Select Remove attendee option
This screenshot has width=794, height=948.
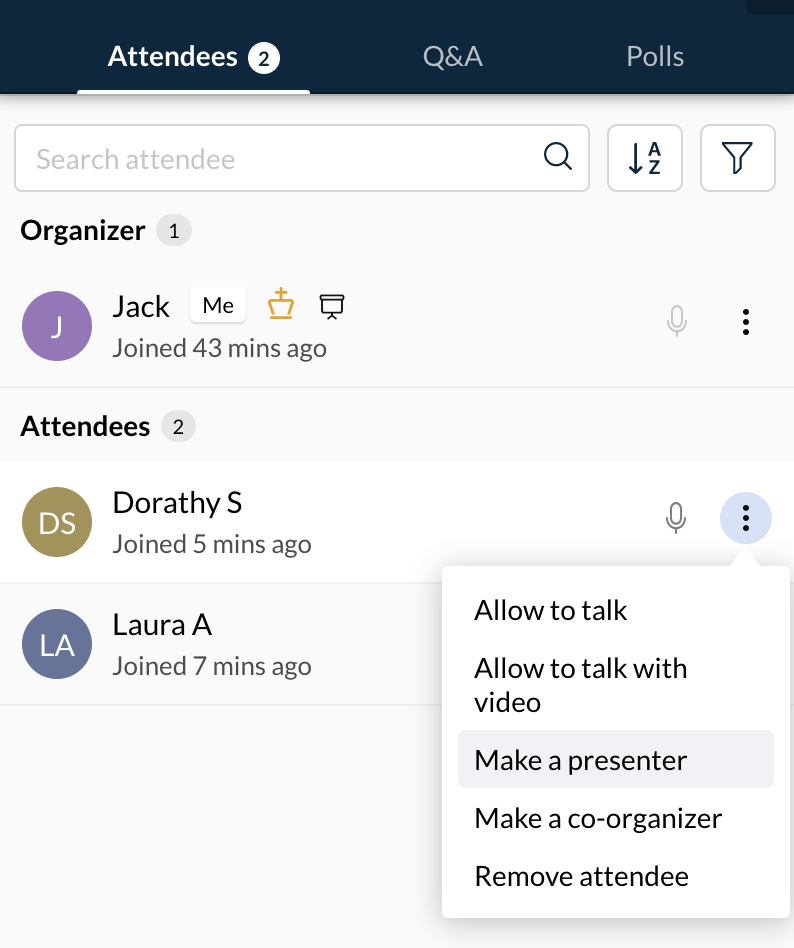click(581, 877)
